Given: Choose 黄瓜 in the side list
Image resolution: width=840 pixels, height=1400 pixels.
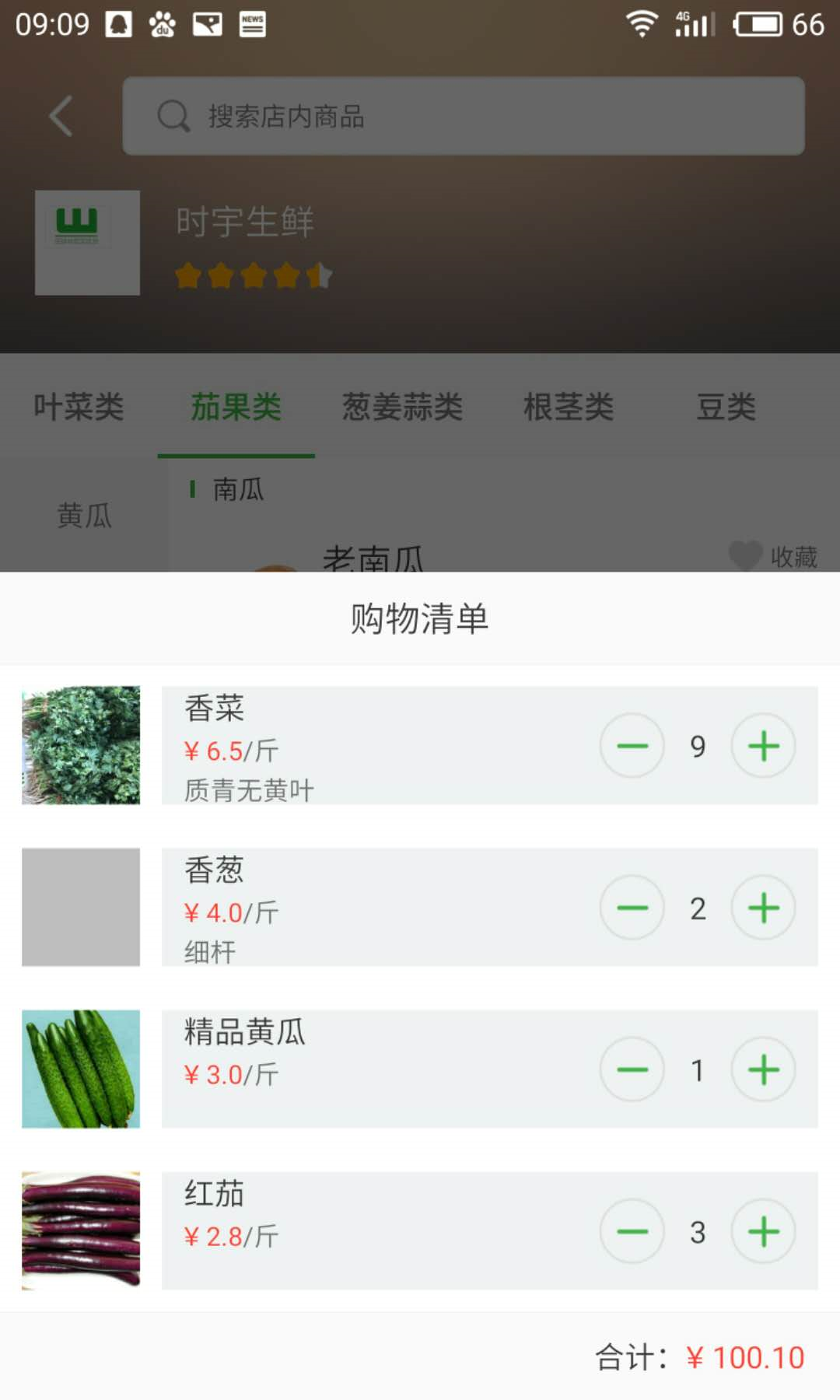Looking at the screenshot, I should tap(84, 515).
